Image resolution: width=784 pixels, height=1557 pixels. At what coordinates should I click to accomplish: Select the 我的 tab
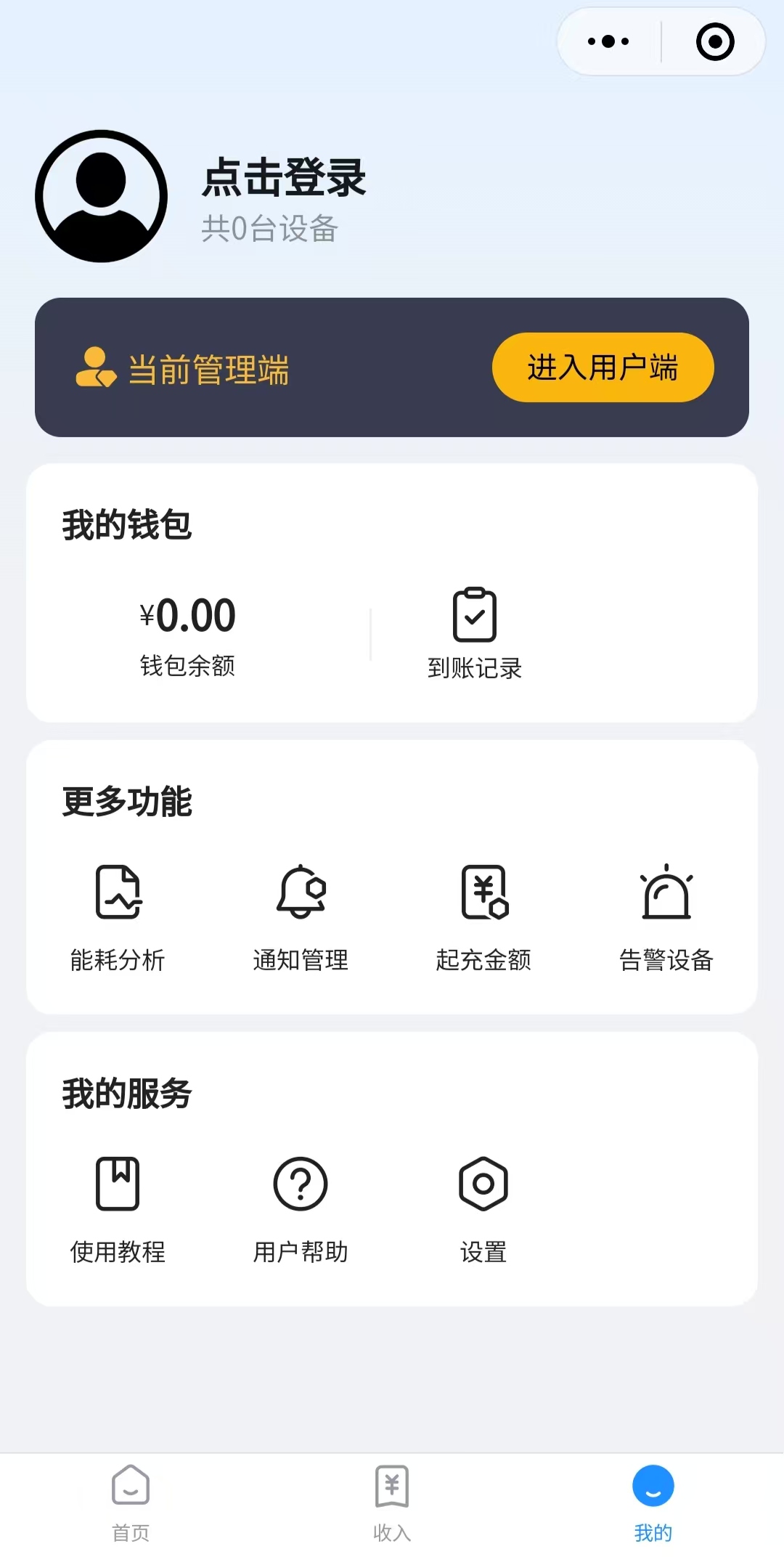(x=653, y=1502)
